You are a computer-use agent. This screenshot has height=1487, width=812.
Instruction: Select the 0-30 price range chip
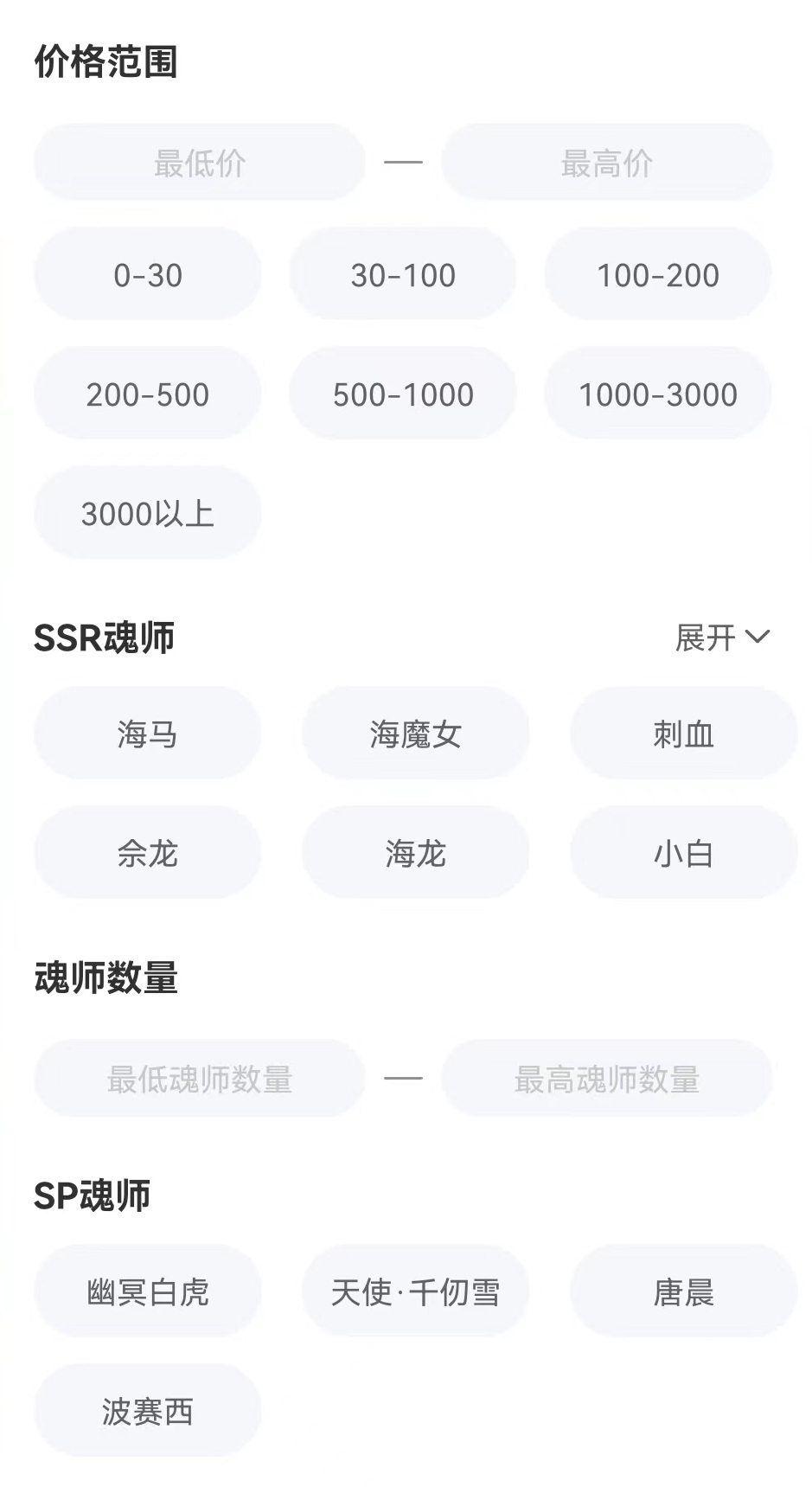pos(147,275)
